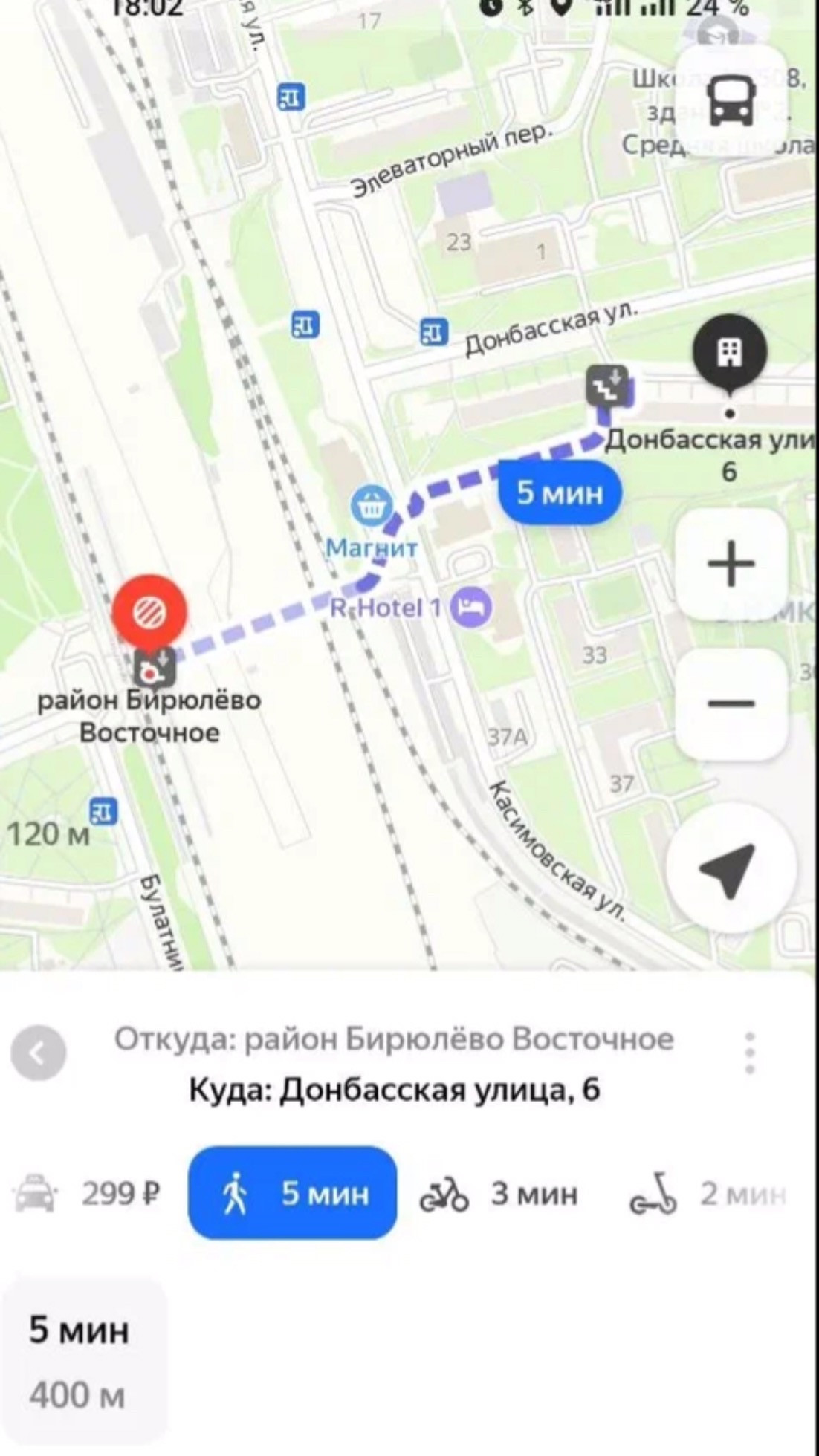Zoom in the map with plus

731,564
